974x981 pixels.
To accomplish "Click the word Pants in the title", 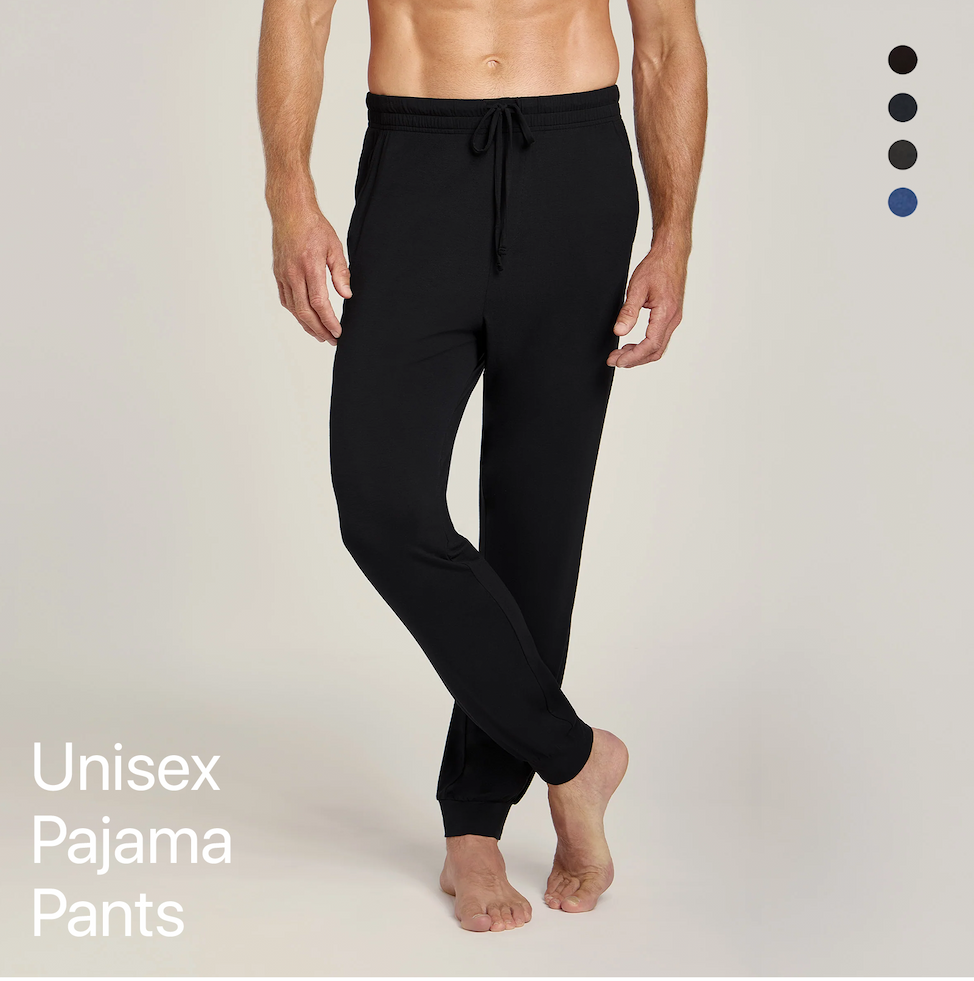I will click(110, 910).
